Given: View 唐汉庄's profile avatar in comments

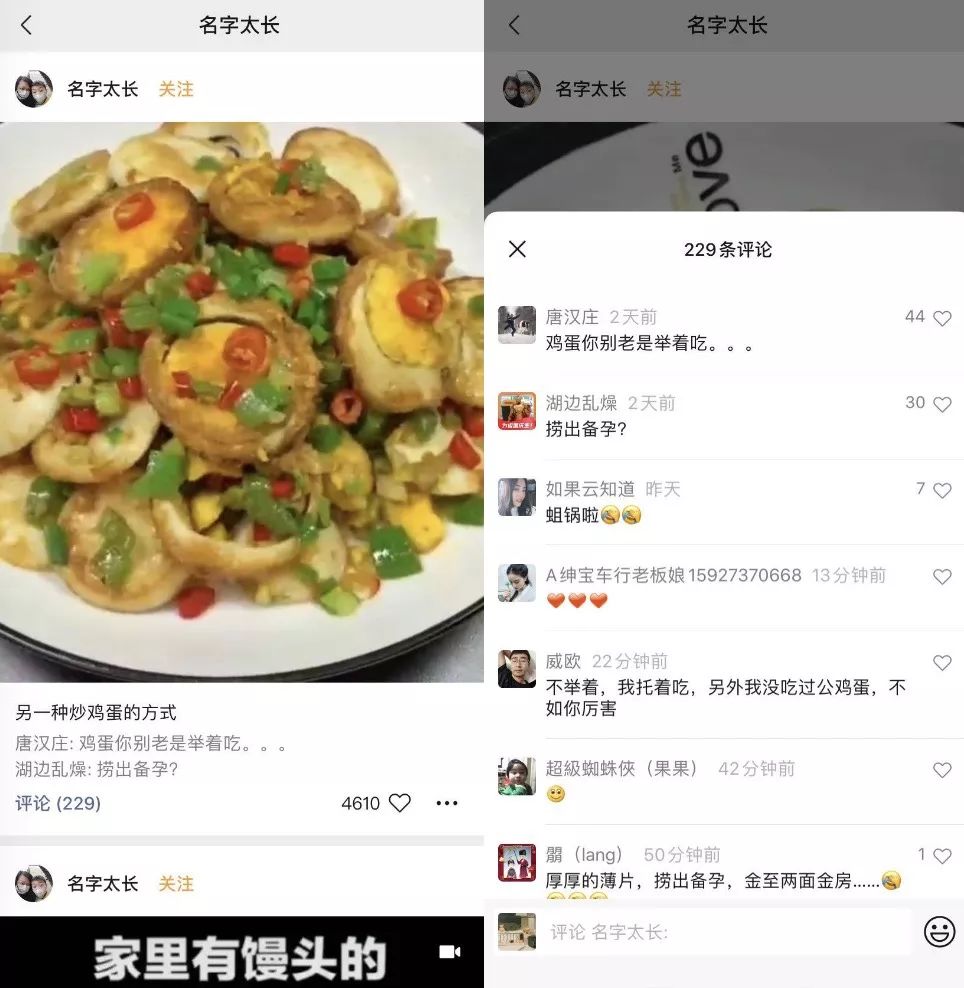Looking at the screenshot, I should point(517,325).
